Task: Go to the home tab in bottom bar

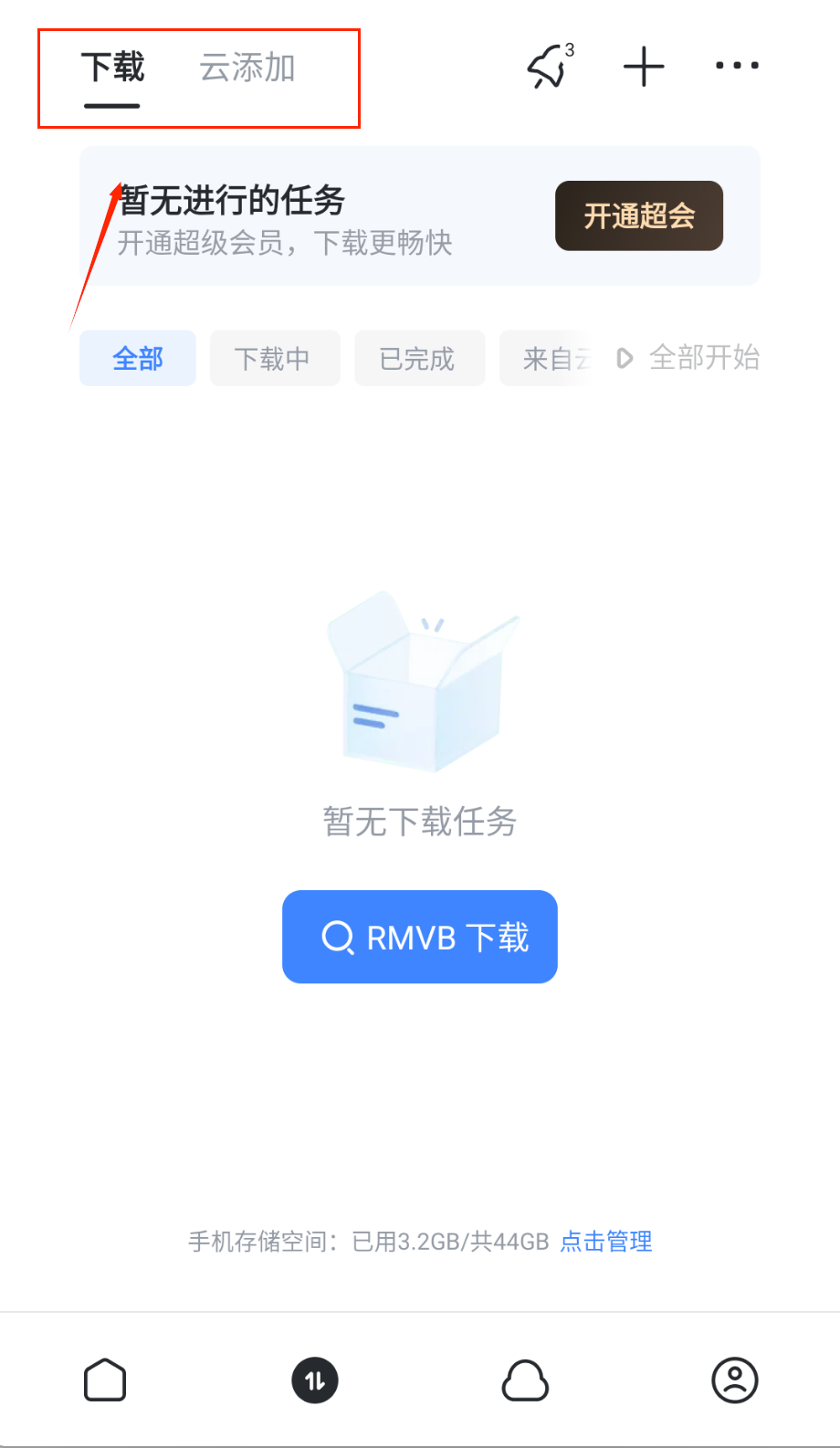Action: [x=105, y=1380]
